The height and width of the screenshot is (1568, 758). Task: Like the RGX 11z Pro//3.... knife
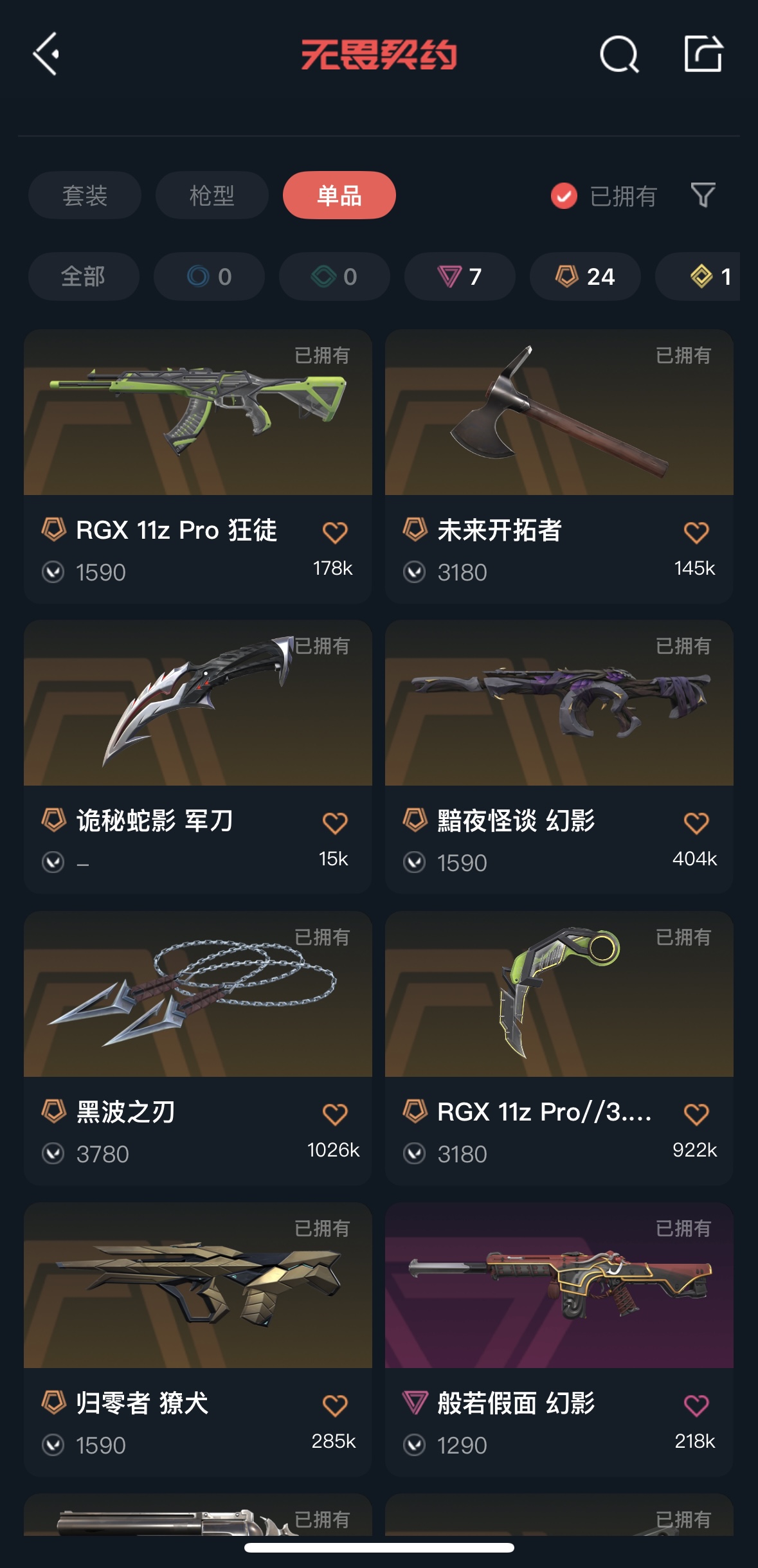[696, 1114]
